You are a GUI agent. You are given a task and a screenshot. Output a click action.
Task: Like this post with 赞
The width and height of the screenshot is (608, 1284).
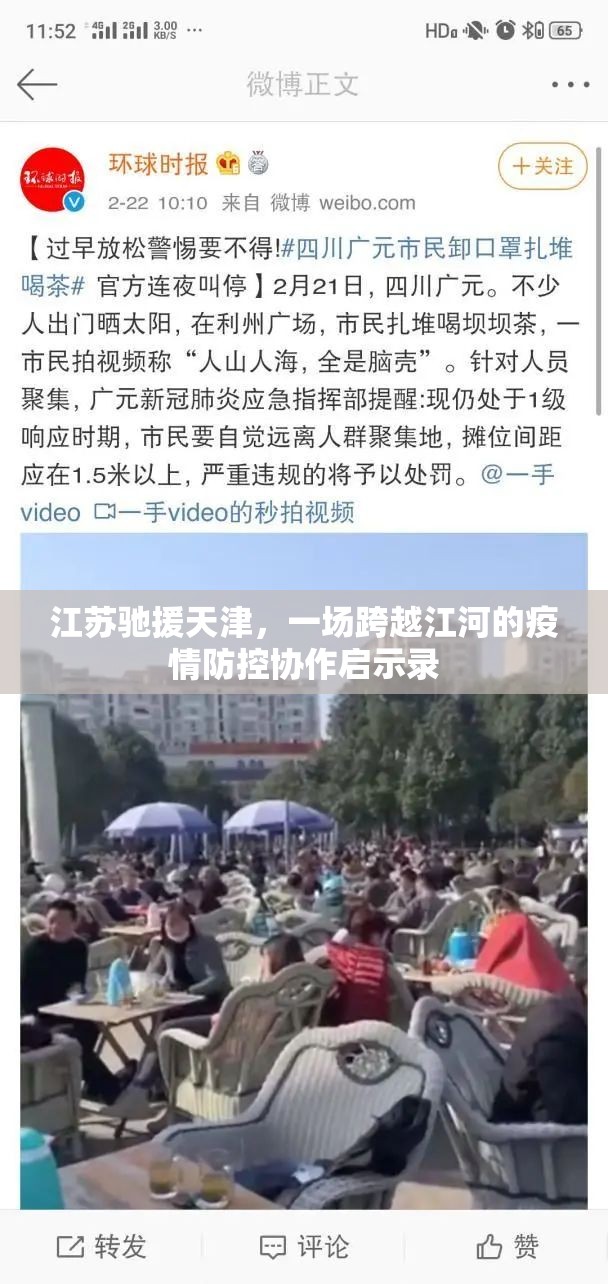click(507, 1246)
